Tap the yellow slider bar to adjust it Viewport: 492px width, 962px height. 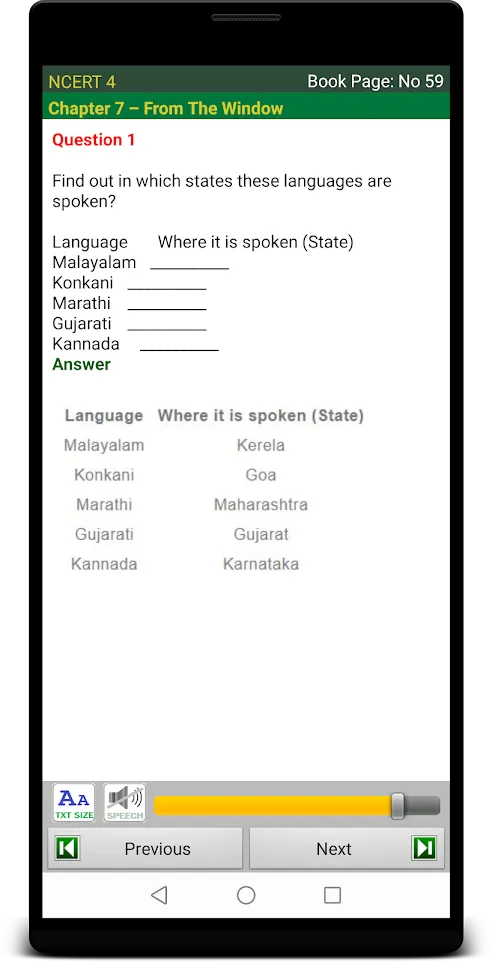[x=297, y=806]
